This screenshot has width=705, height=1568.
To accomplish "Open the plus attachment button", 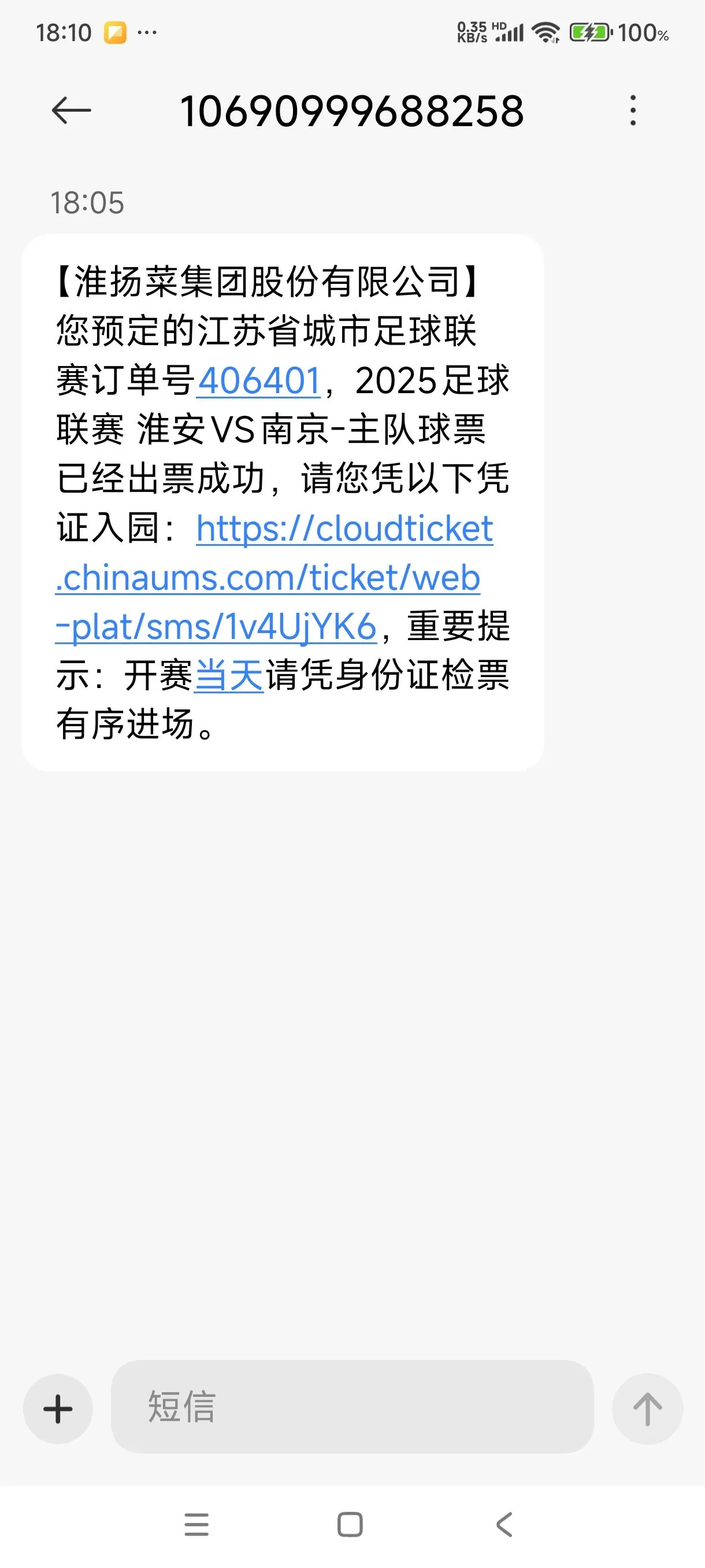I will click(58, 1408).
